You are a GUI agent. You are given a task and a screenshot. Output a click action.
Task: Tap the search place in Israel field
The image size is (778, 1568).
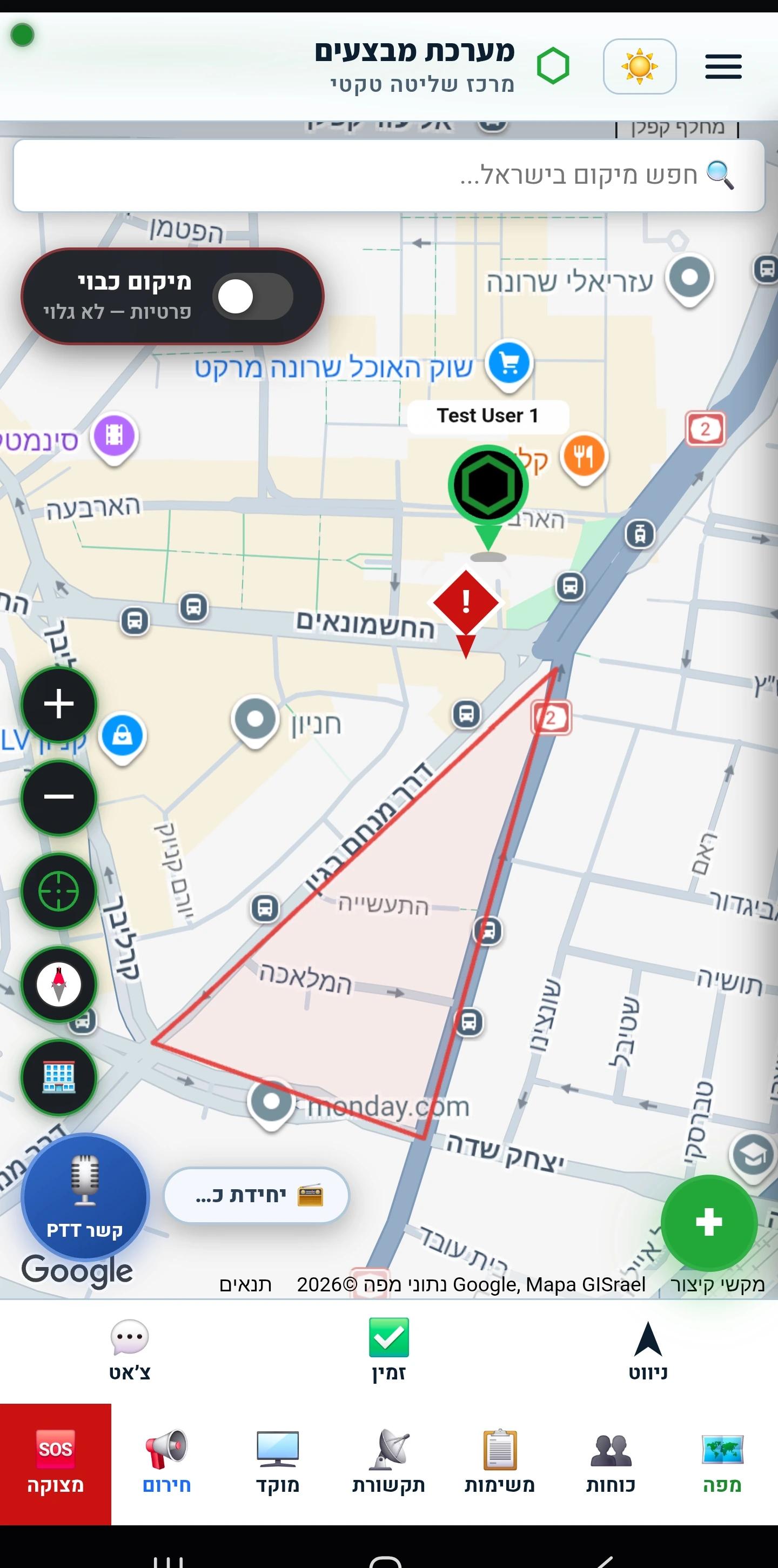point(389,175)
